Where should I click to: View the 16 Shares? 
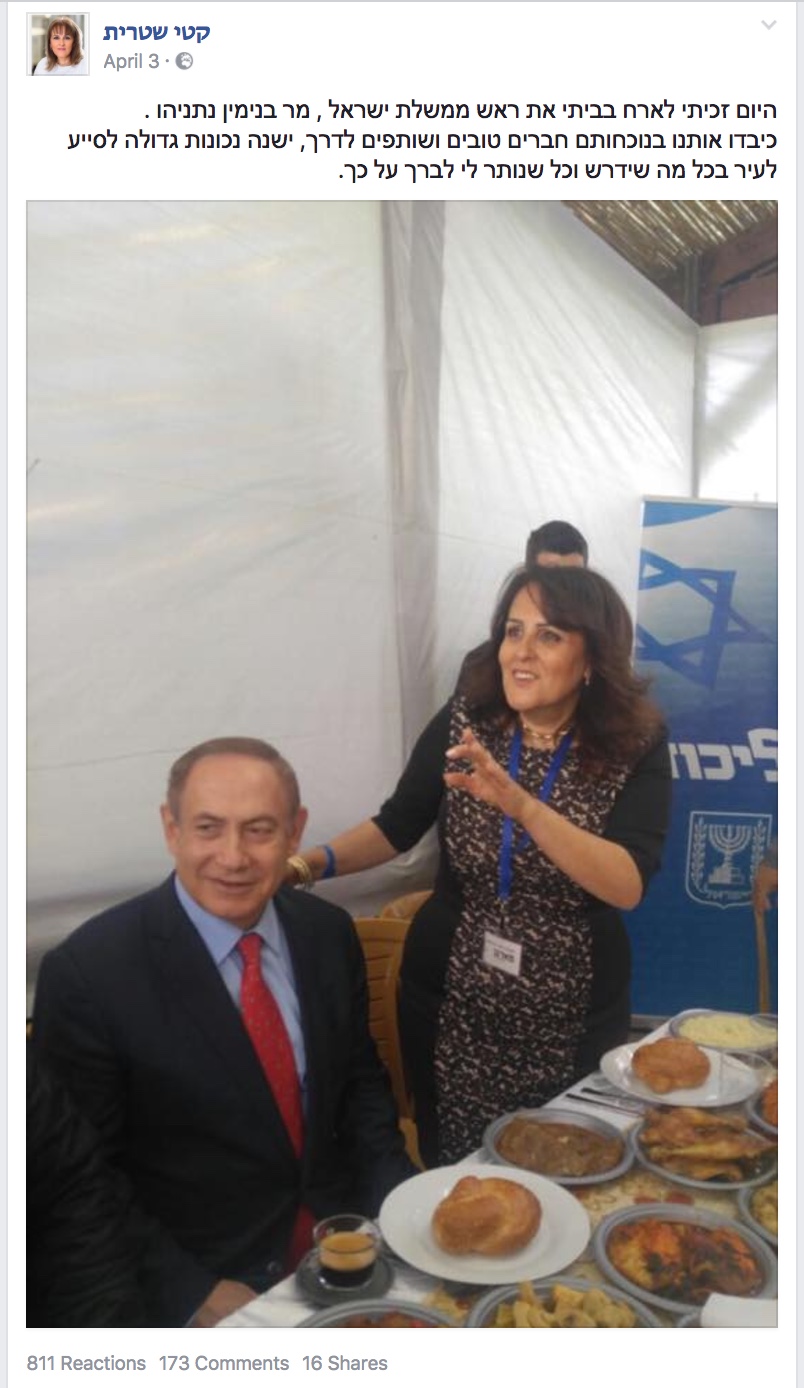pos(344,1363)
